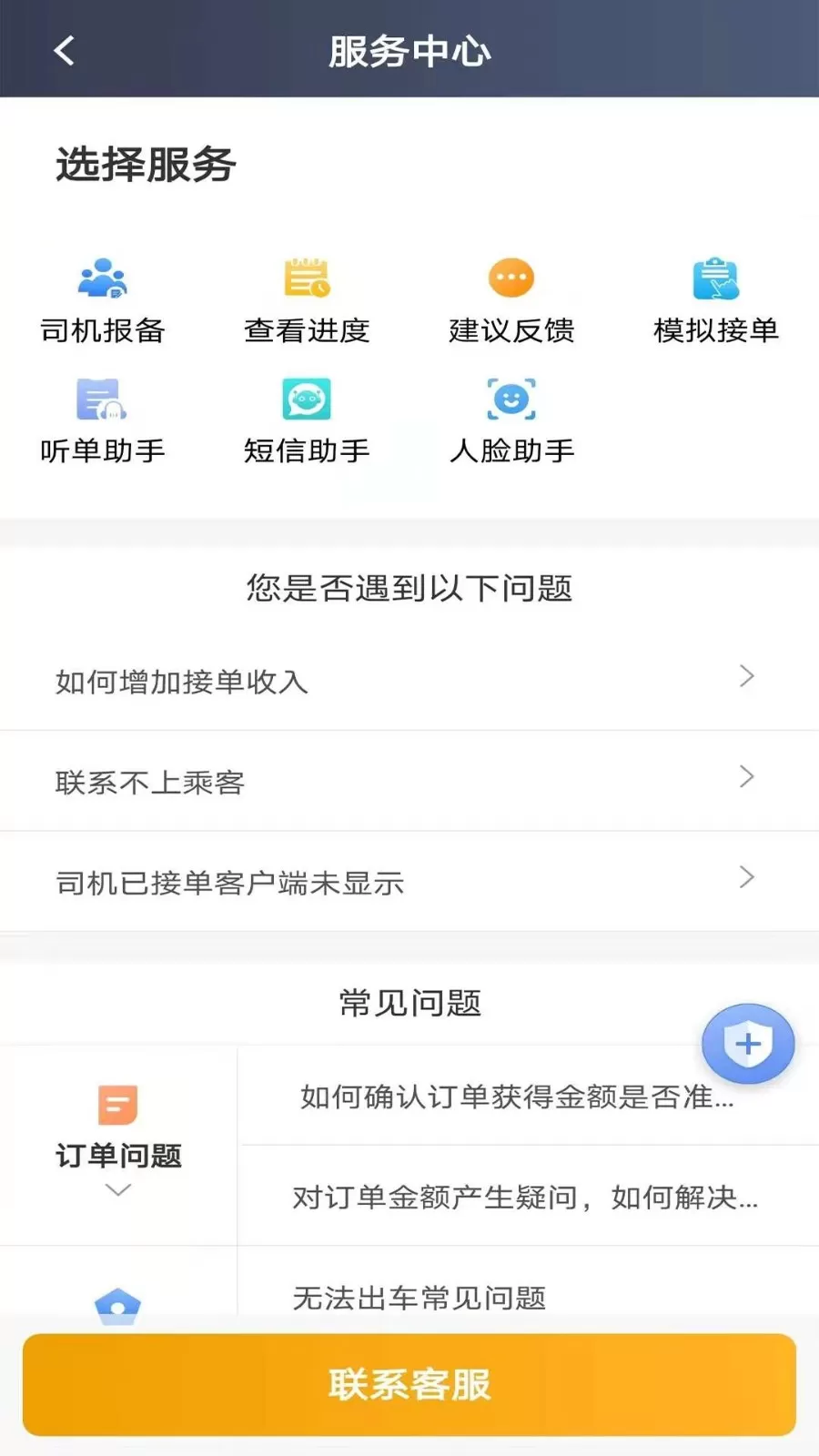Tap the floating shield plus button
This screenshot has width=819, height=1456.
click(748, 1044)
